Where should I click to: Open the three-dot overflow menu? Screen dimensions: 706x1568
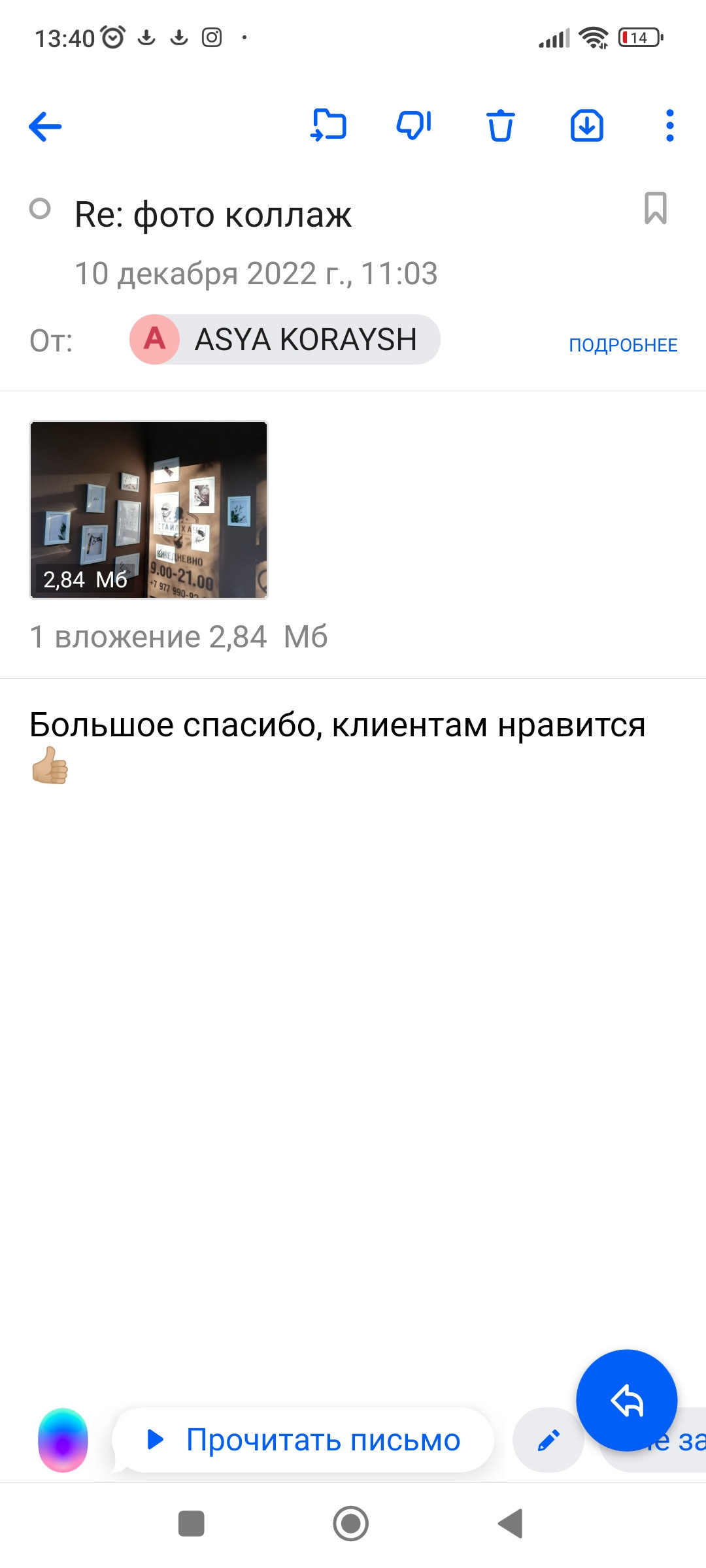tap(669, 125)
